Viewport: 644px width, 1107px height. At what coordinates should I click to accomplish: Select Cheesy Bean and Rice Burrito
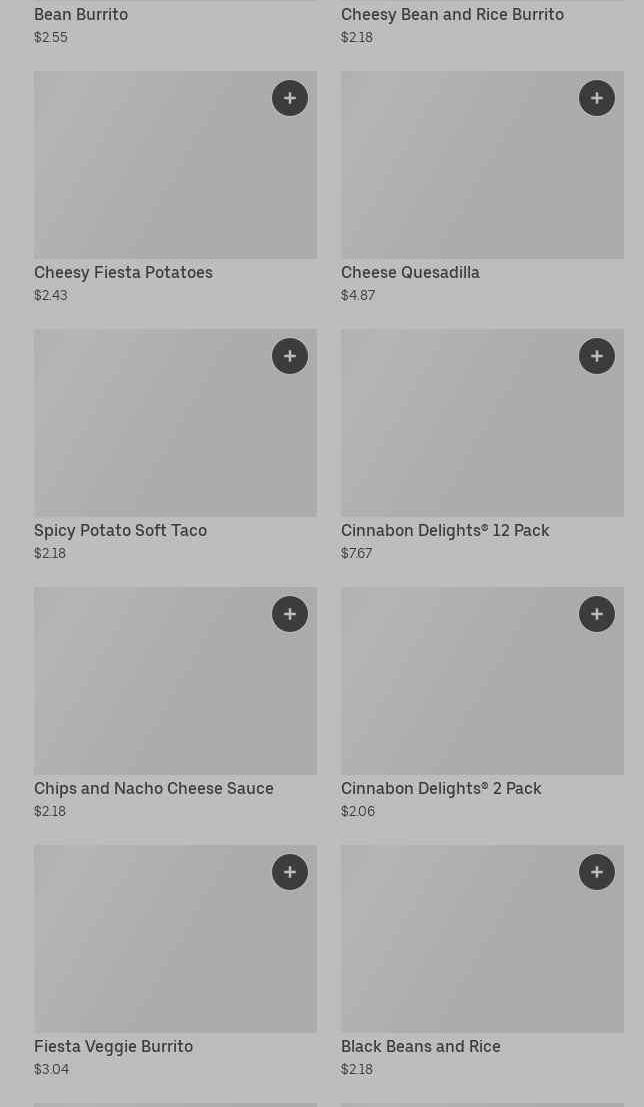452,15
